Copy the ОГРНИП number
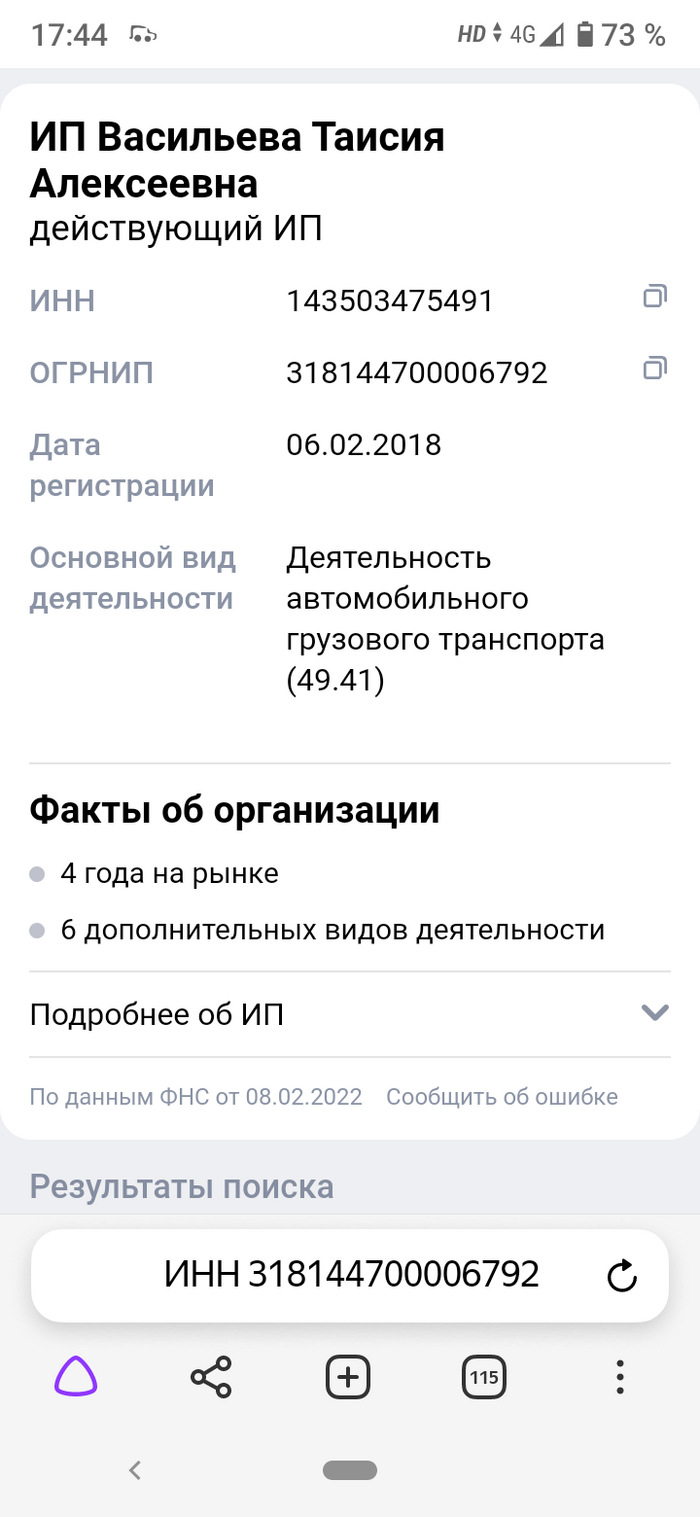 654,368
